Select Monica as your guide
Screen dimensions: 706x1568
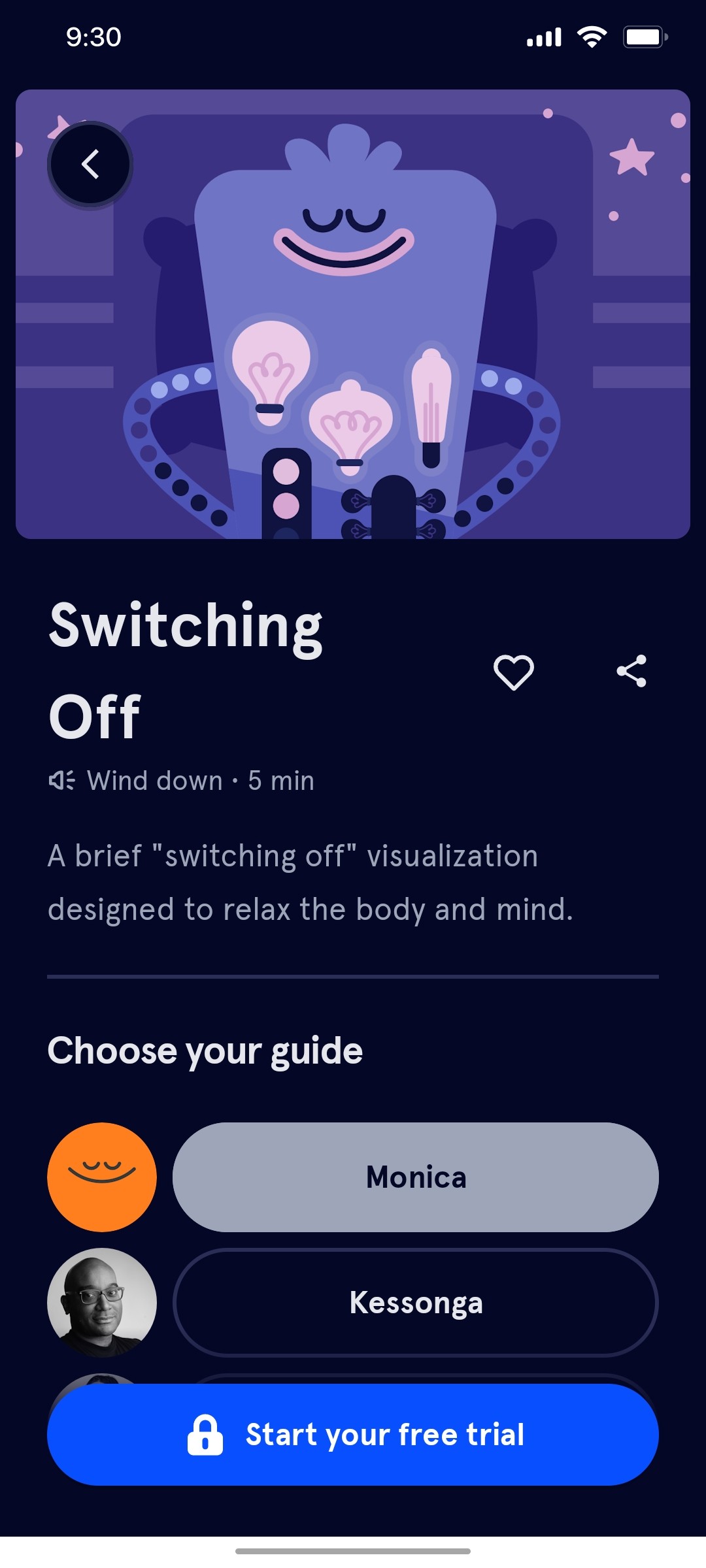(416, 1177)
